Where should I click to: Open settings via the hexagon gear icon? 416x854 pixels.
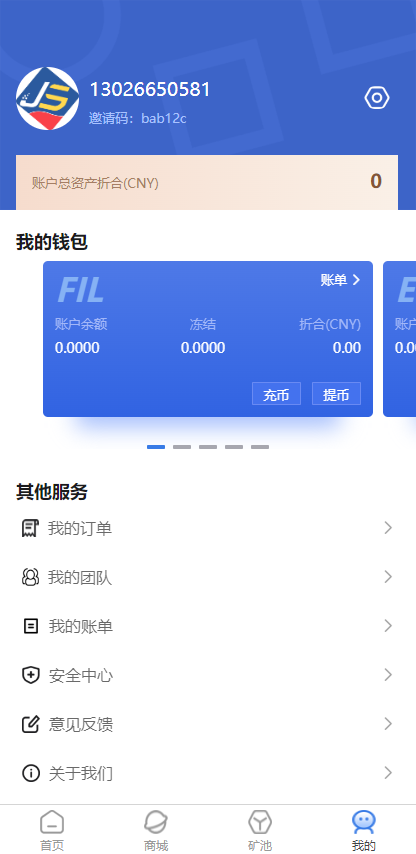pyautogui.click(x=377, y=98)
